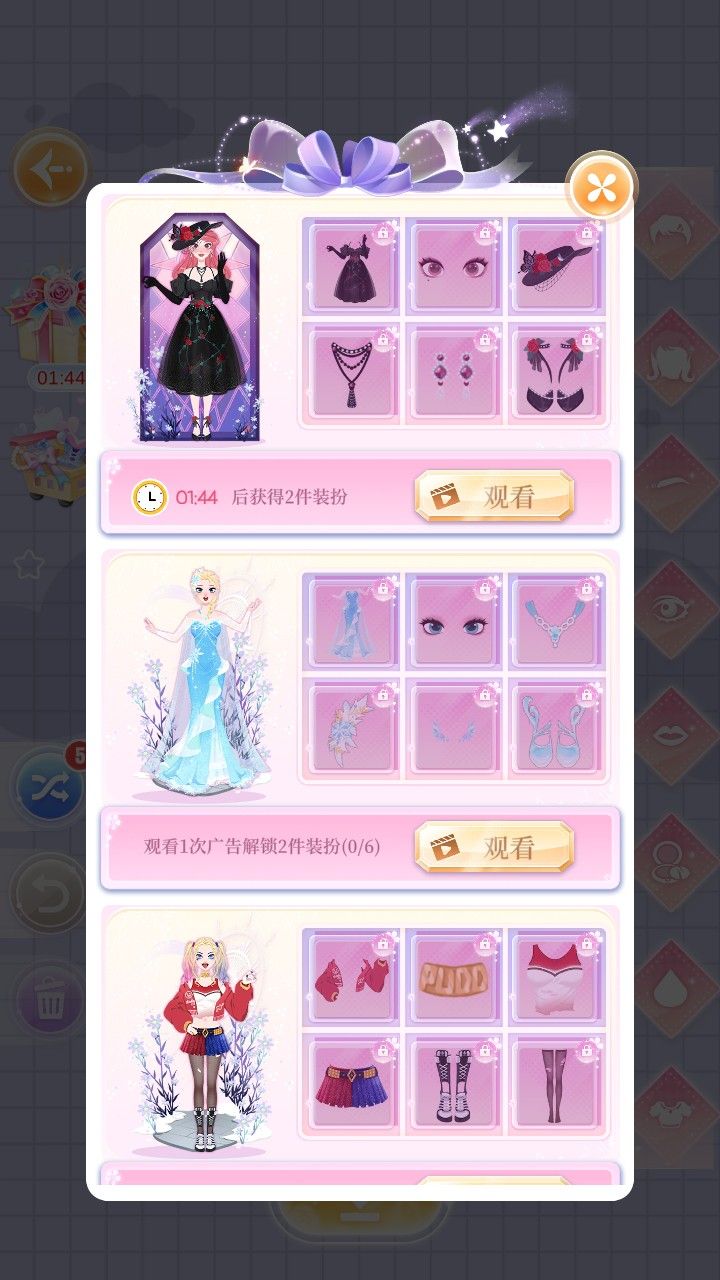Pick the locked red and blue skirt
Image resolution: width=720 pixels, height=1280 pixels.
[351, 1084]
